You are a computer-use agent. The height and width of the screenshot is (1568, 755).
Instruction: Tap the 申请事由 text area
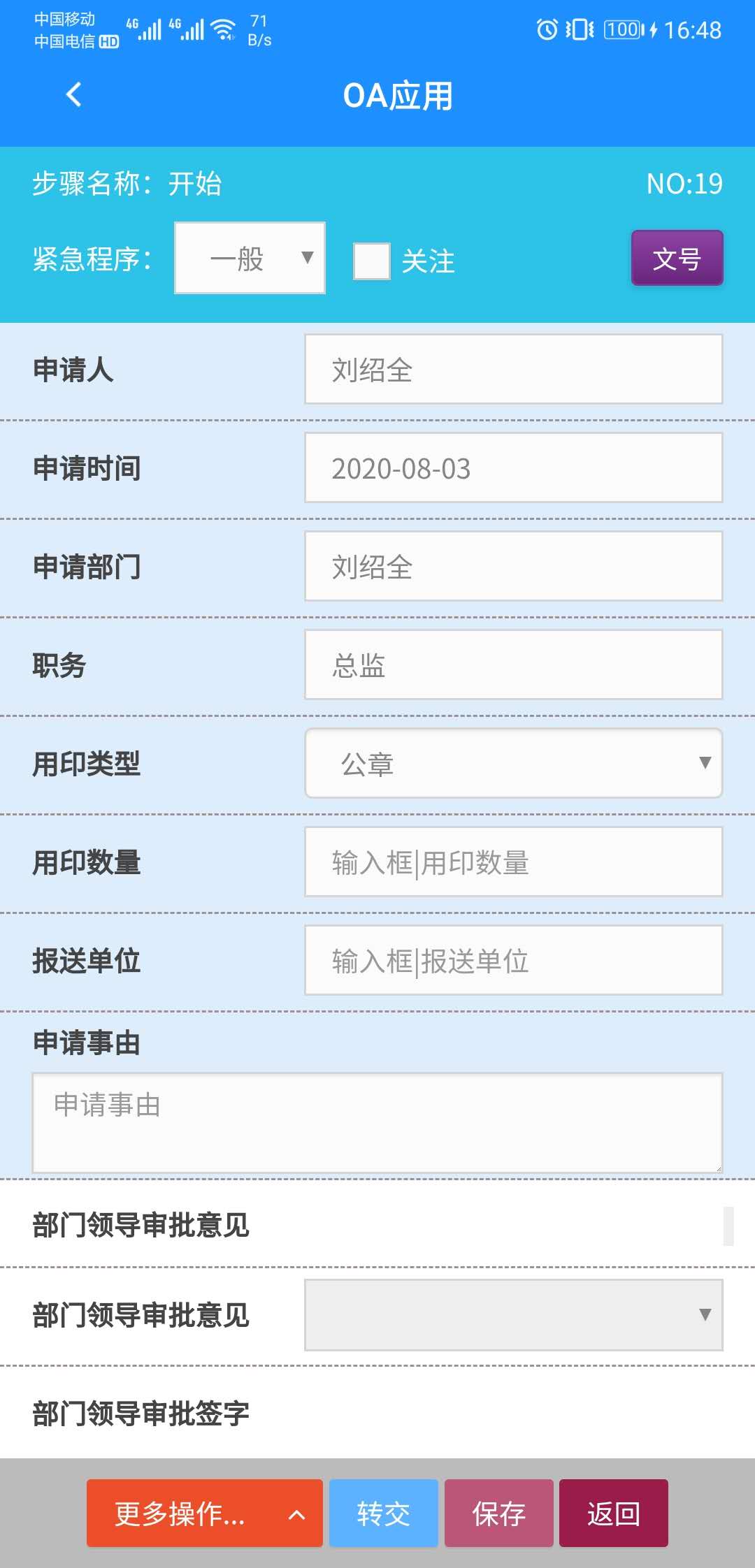pyautogui.click(x=377, y=1123)
